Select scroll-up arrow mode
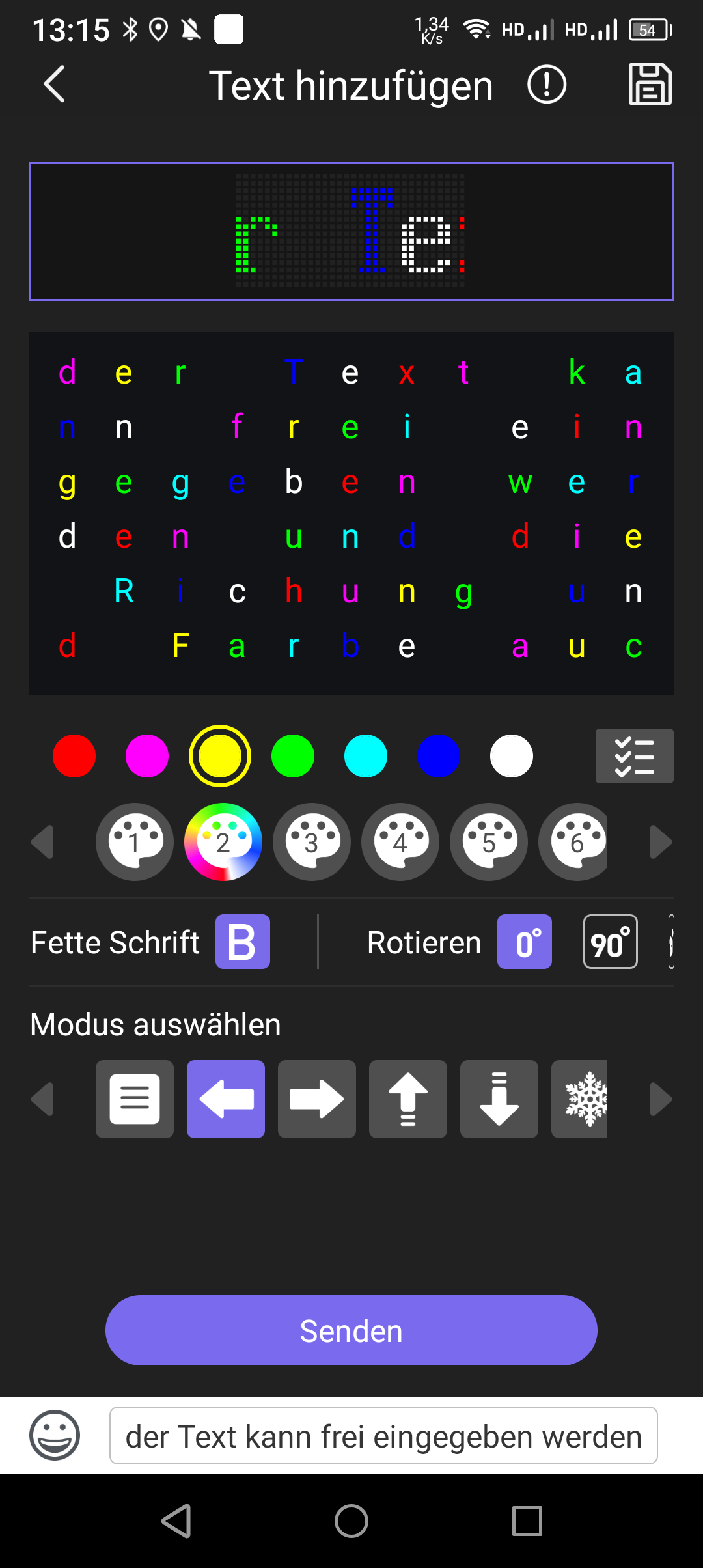 [408, 1099]
